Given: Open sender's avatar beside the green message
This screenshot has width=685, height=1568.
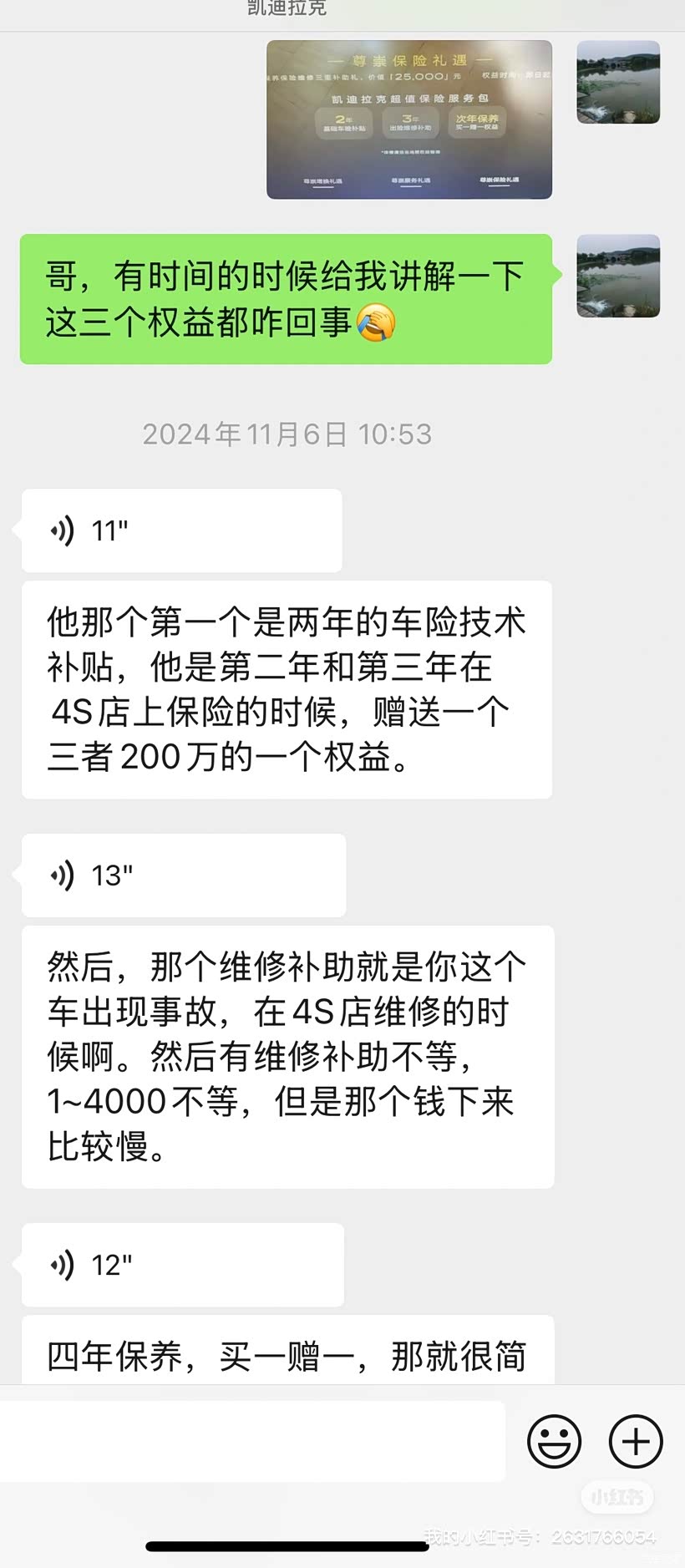Looking at the screenshot, I should point(618,276).
